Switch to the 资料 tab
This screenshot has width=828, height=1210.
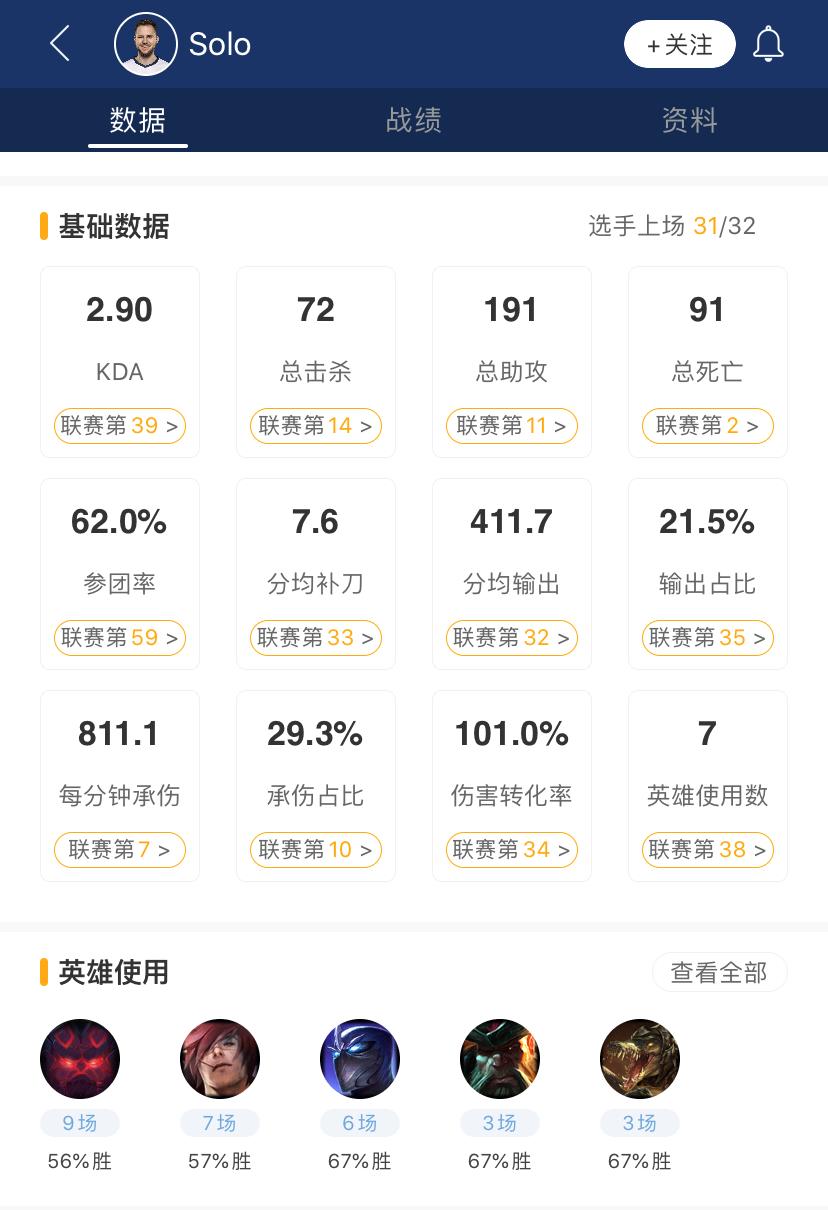click(689, 121)
